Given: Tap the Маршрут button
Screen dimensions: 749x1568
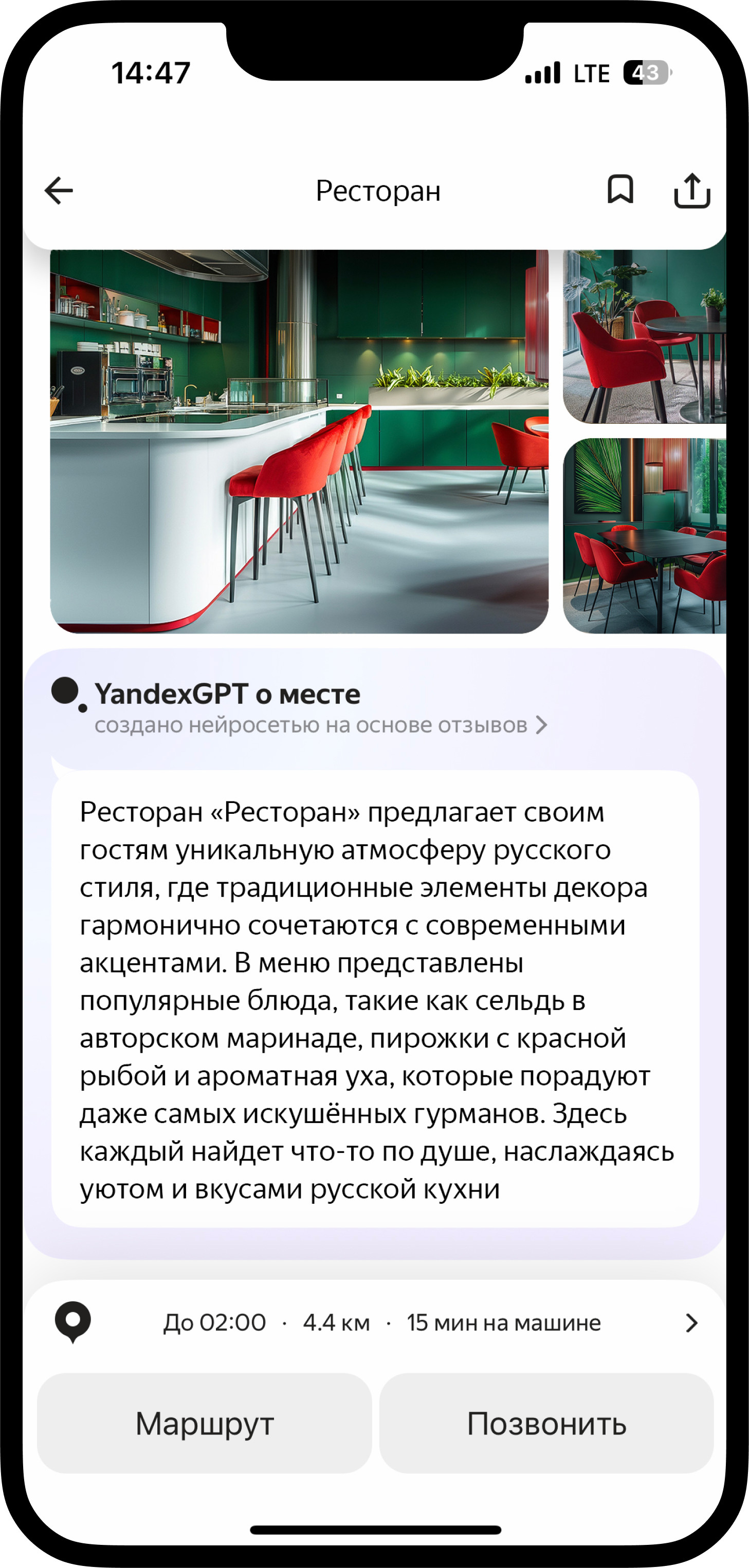Looking at the screenshot, I should (205, 1423).
